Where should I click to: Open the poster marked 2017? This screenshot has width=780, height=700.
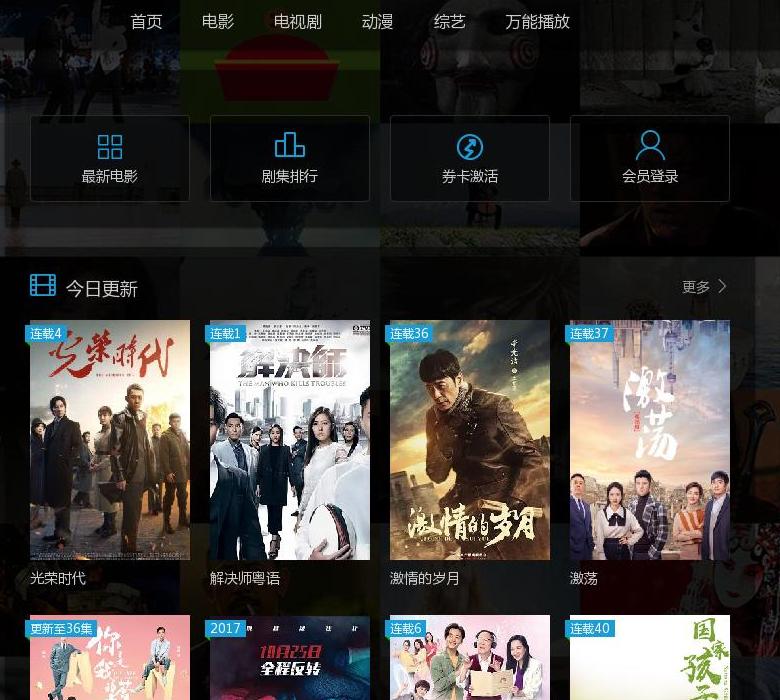pos(290,662)
